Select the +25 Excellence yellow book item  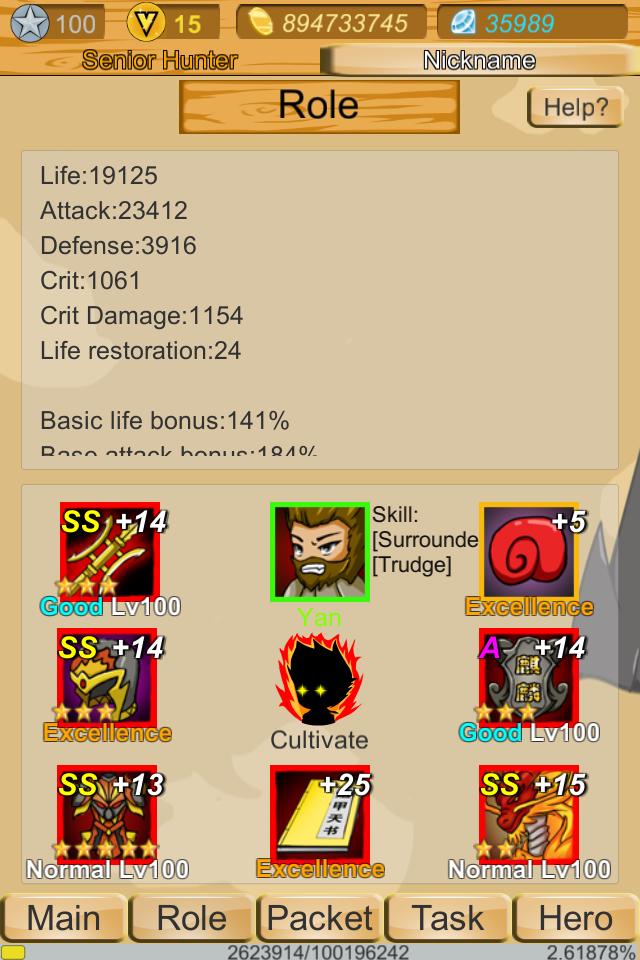320,814
